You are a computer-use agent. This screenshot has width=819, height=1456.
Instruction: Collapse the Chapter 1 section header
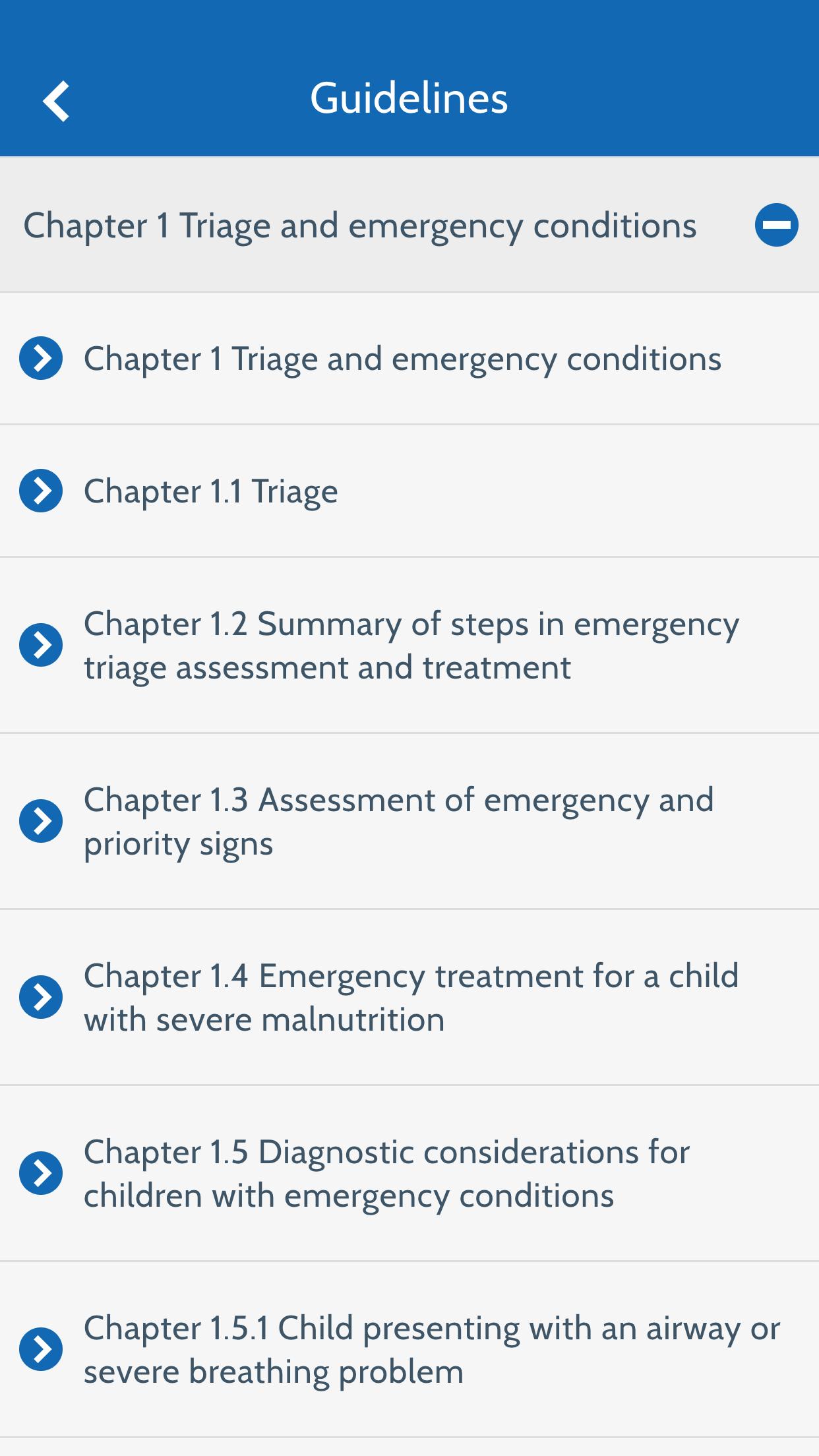(x=409, y=225)
